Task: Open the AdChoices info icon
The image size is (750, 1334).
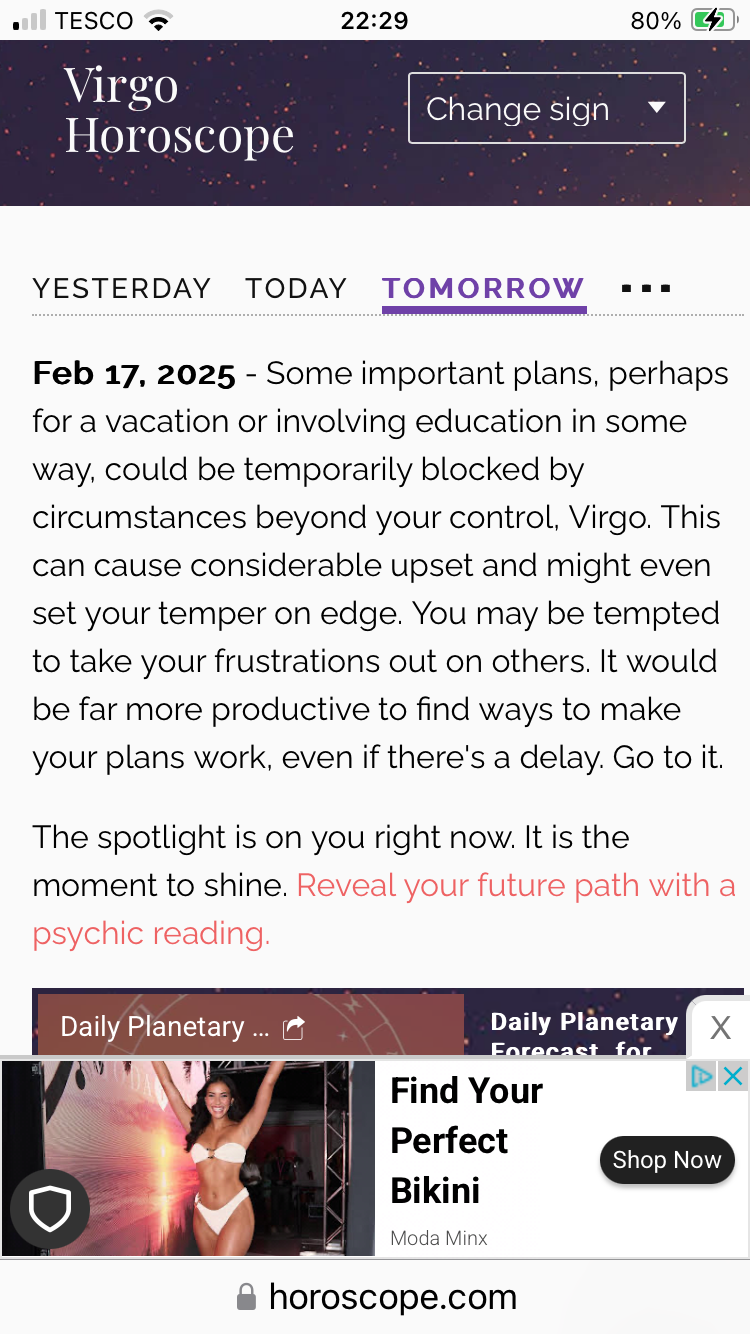Action: click(x=703, y=1076)
